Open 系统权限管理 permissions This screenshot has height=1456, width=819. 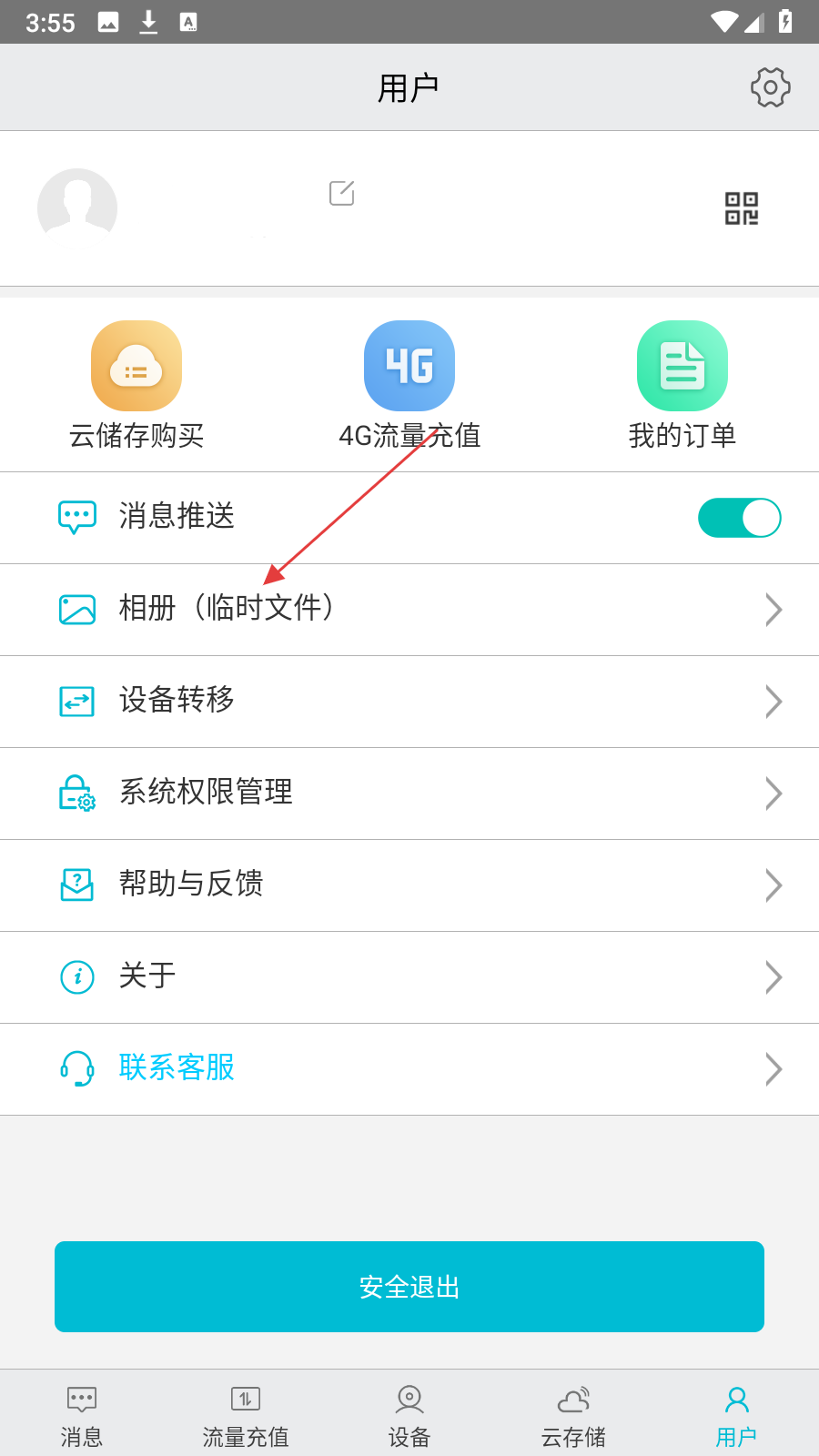pyautogui.click(x=409, y=793)
